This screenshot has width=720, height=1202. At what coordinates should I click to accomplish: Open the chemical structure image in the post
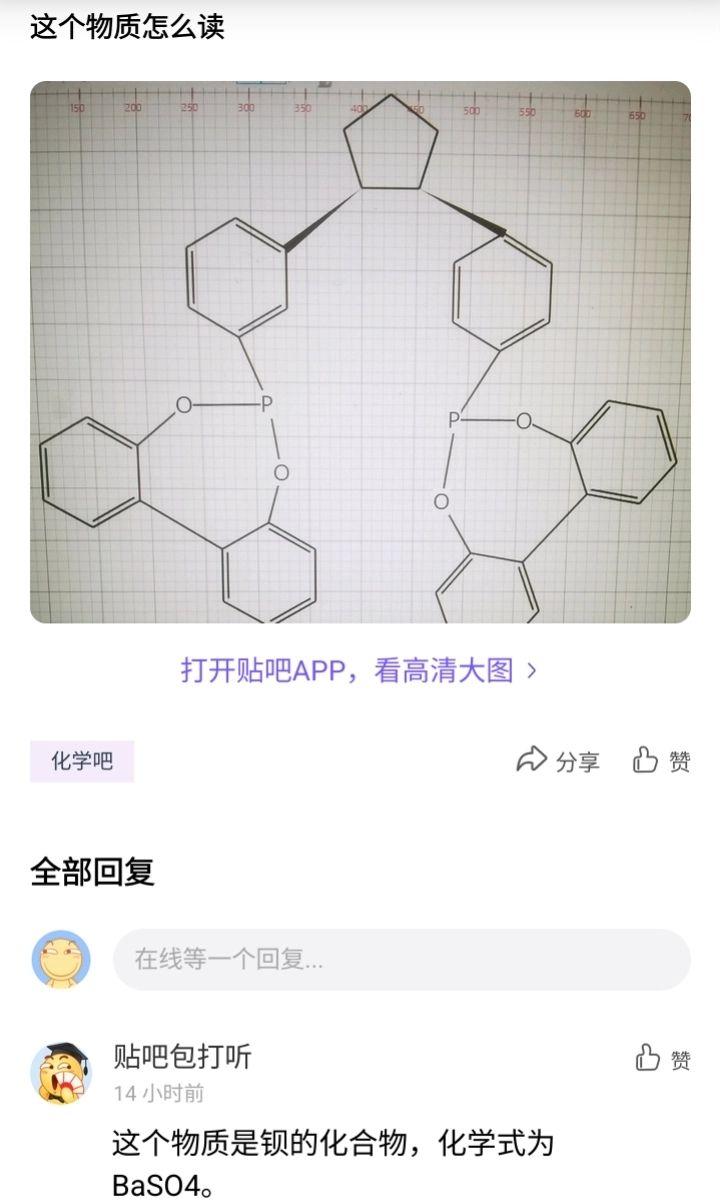360,352
